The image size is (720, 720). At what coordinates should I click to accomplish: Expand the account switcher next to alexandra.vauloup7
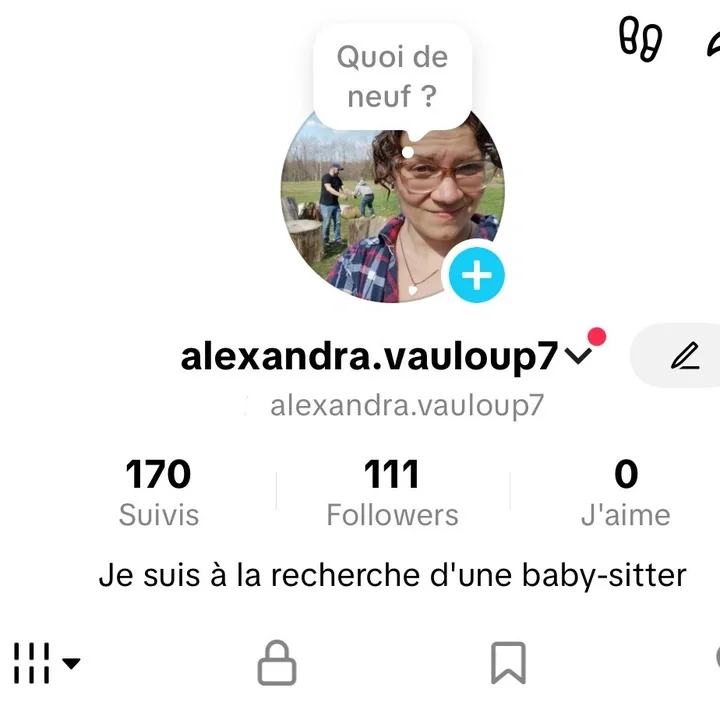point(579,357)
